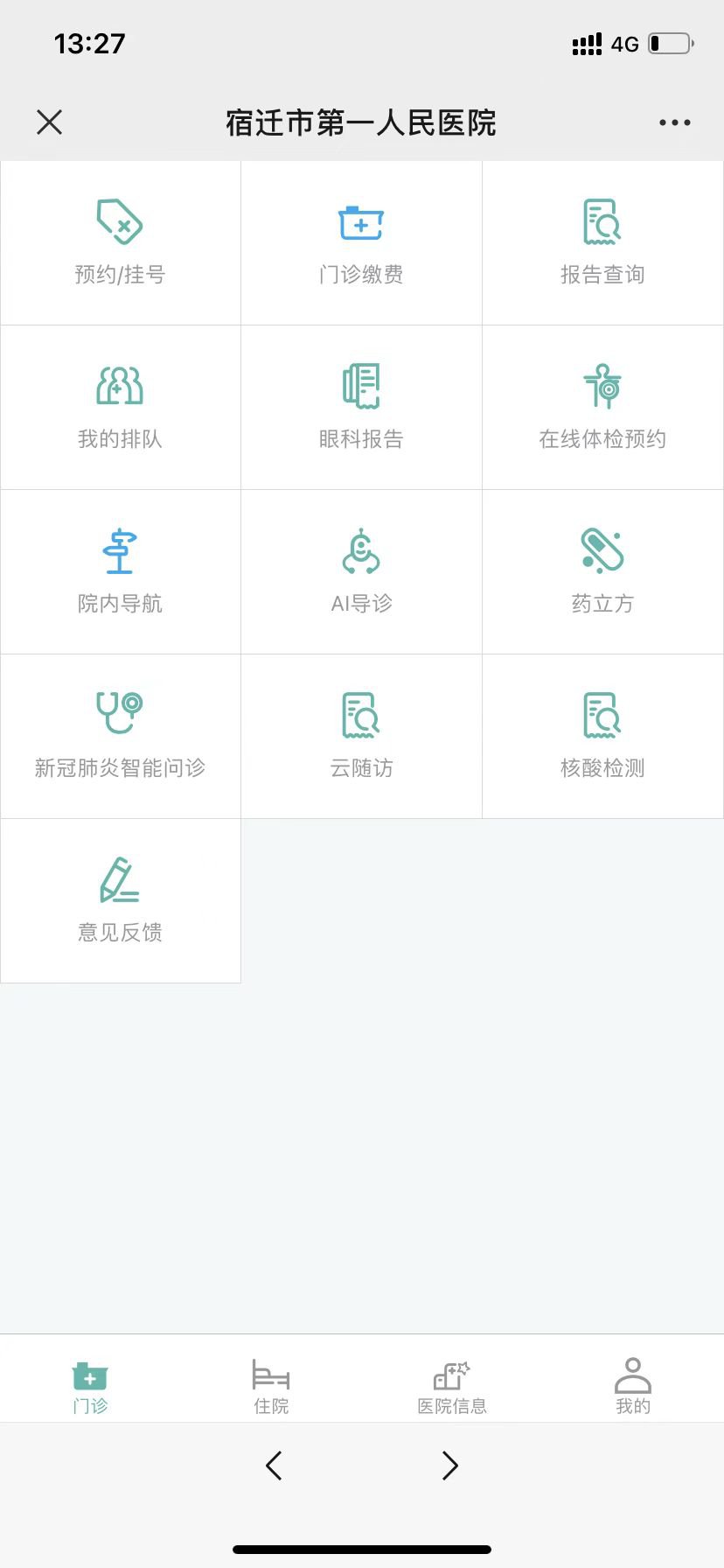Open 预约/挂号 appointment registration

point(120,242)
